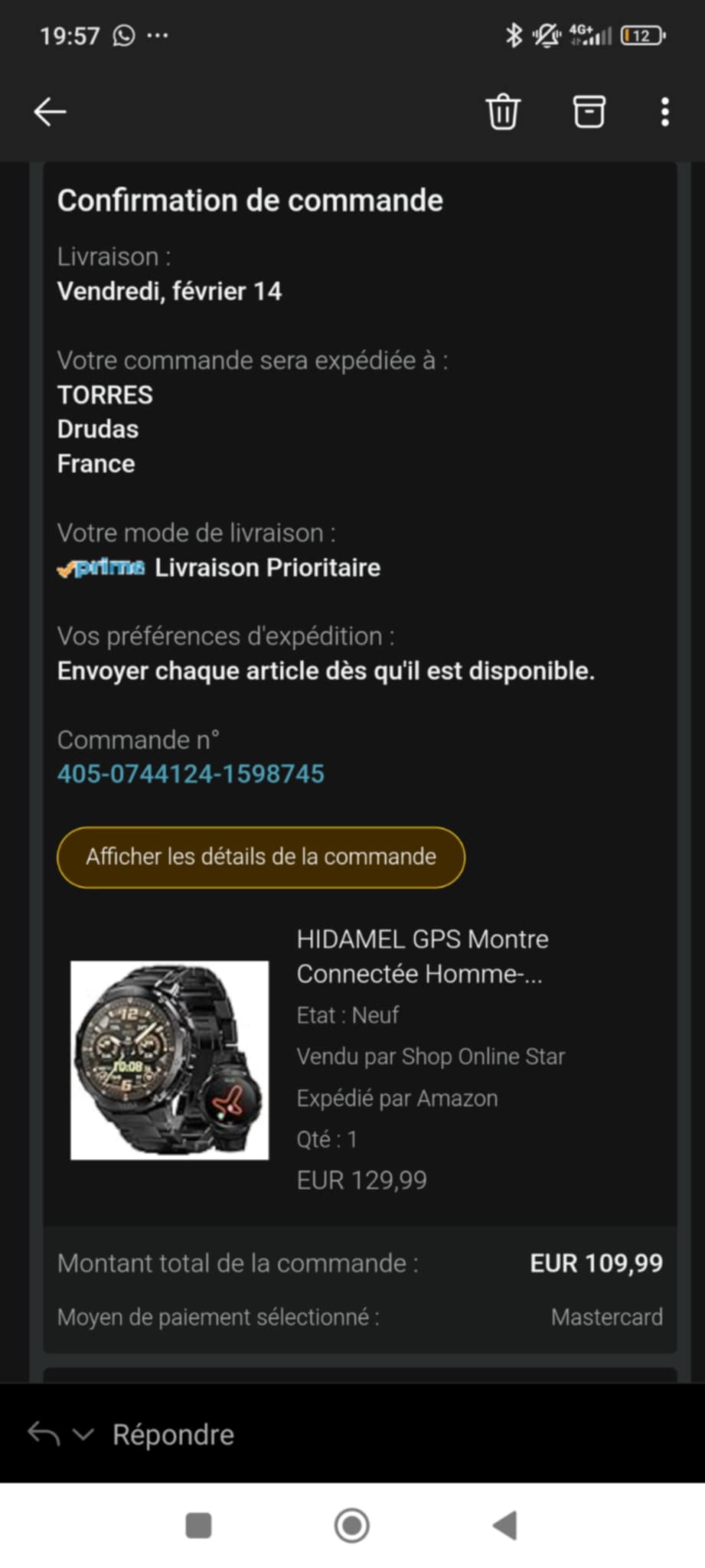Delete this email
Image resolution: width=705 pixels, height=1568 pixels.
click(503, 112)
